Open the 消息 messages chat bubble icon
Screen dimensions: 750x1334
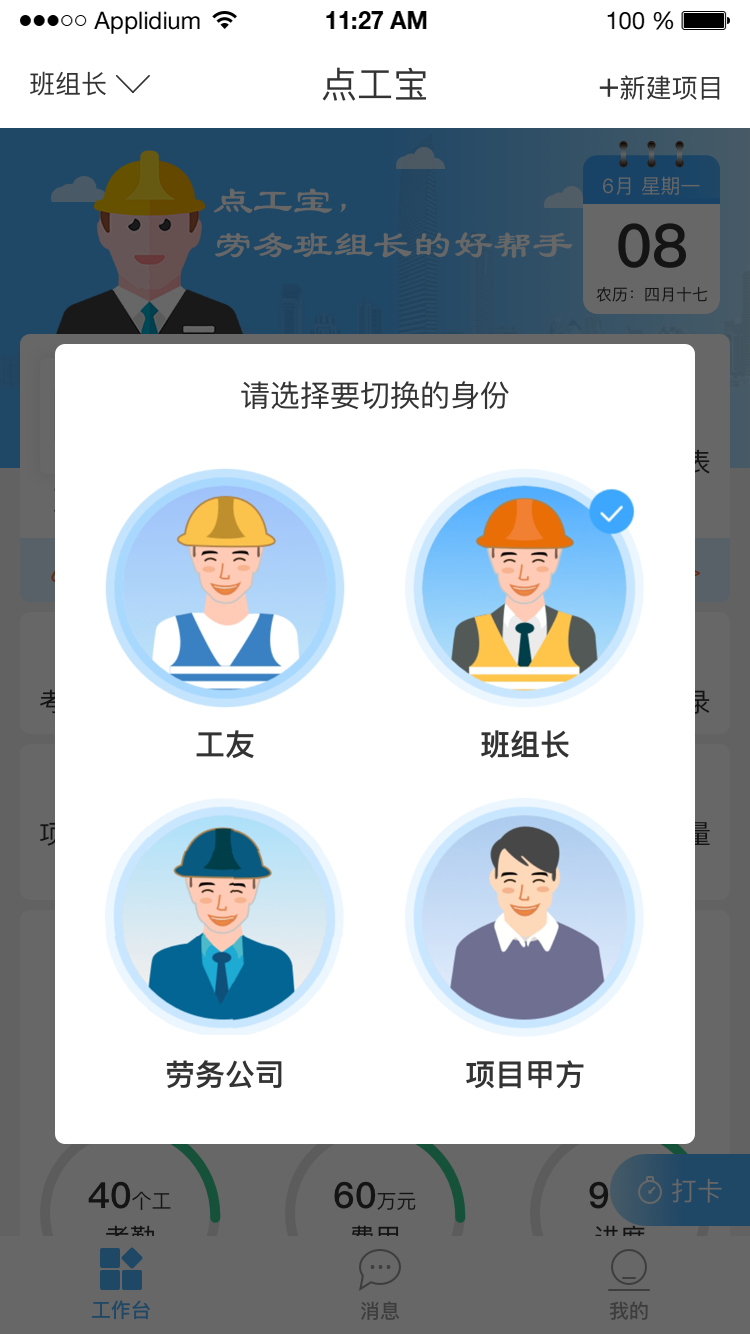378,1272
